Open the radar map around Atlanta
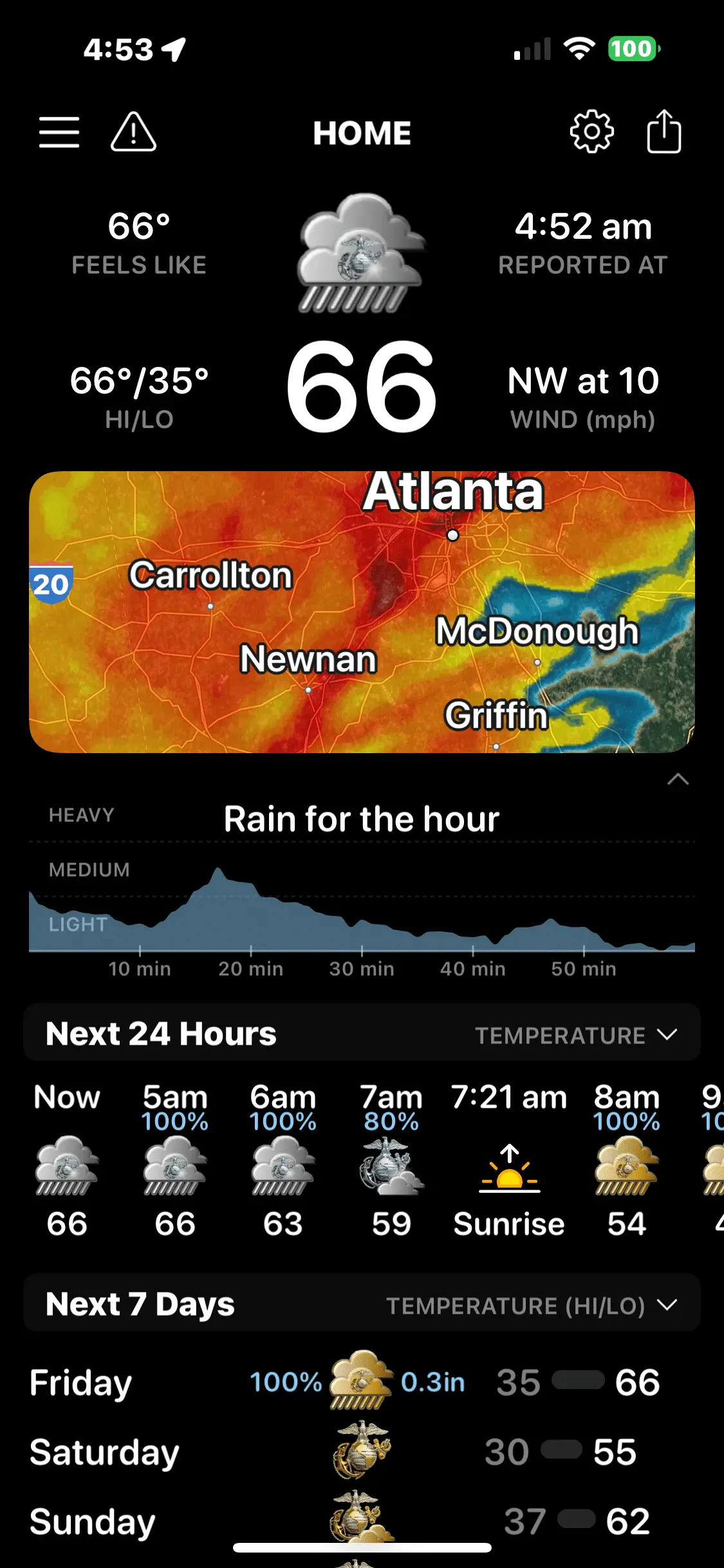Screen dimensions: 724x1568 [362, 611]
